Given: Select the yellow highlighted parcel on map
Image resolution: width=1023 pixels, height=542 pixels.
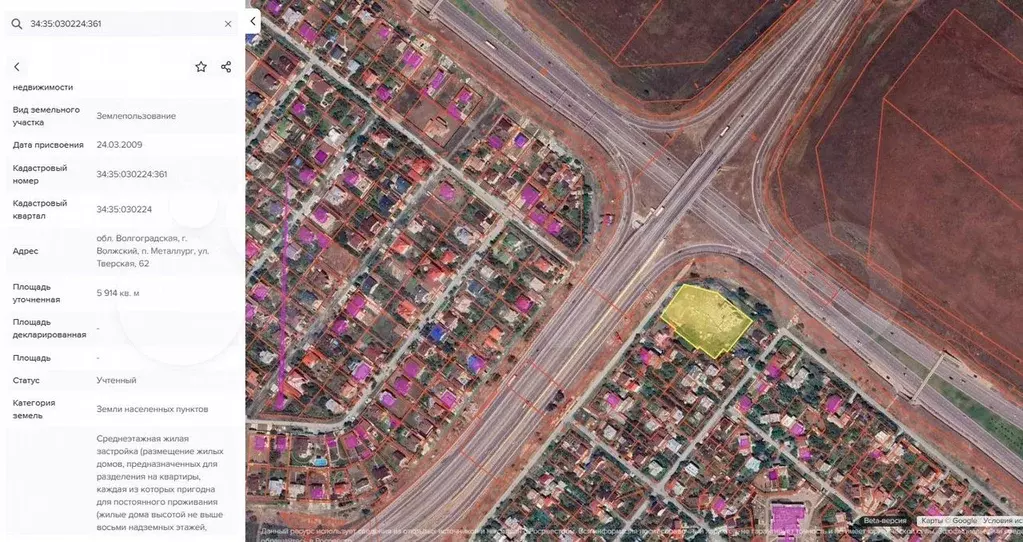Looking at the screenshot, I should (707, 320).
